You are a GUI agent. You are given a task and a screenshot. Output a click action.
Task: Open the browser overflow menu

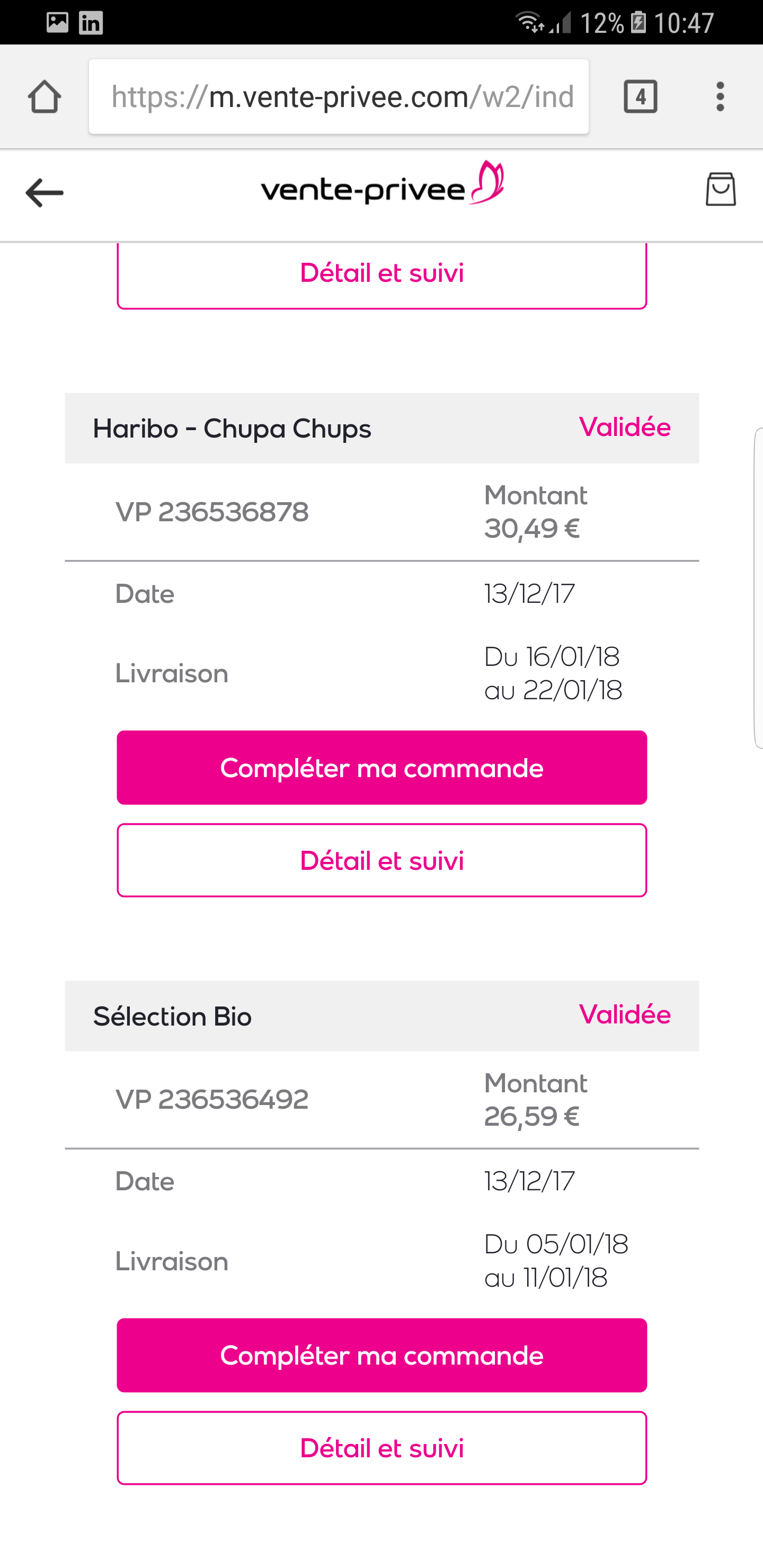(721, 96)
